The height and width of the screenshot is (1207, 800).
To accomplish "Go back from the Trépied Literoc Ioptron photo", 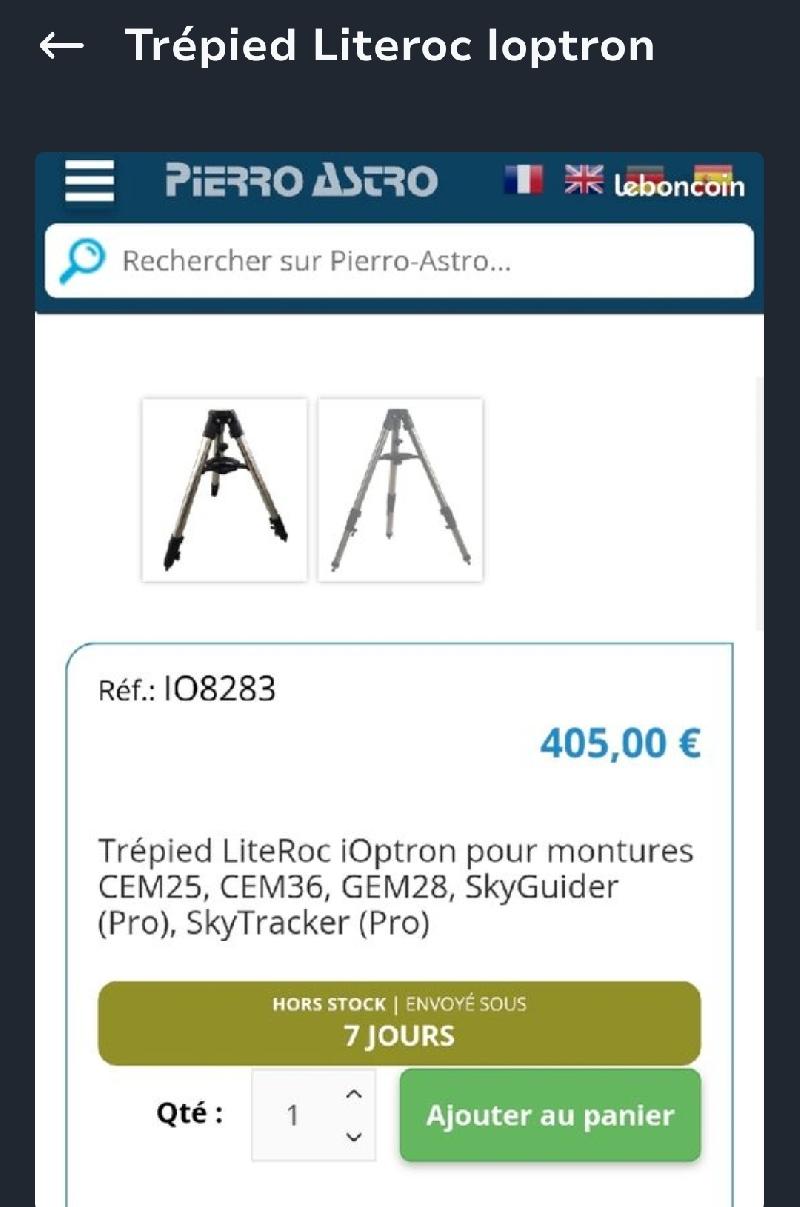I will coord(61,46).
